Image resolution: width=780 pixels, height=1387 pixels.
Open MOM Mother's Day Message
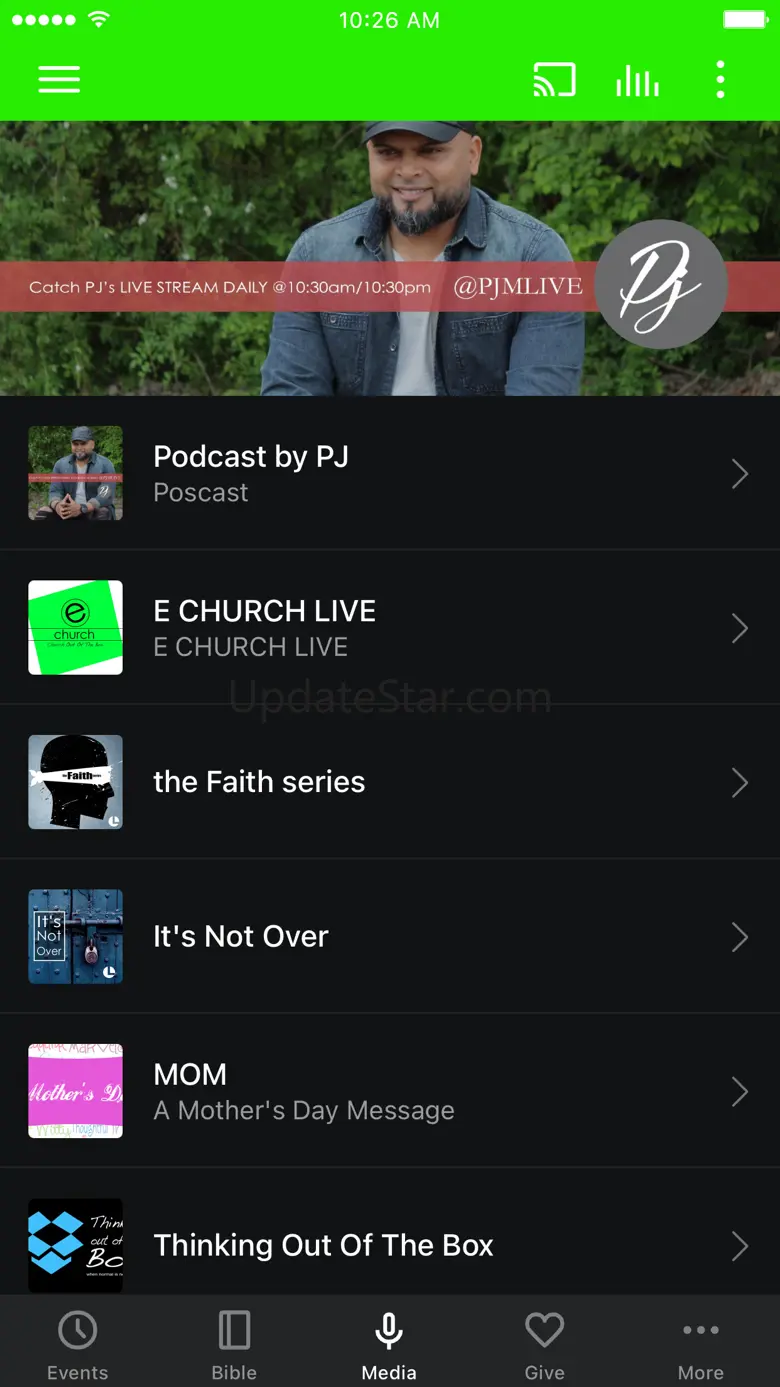390,1091
